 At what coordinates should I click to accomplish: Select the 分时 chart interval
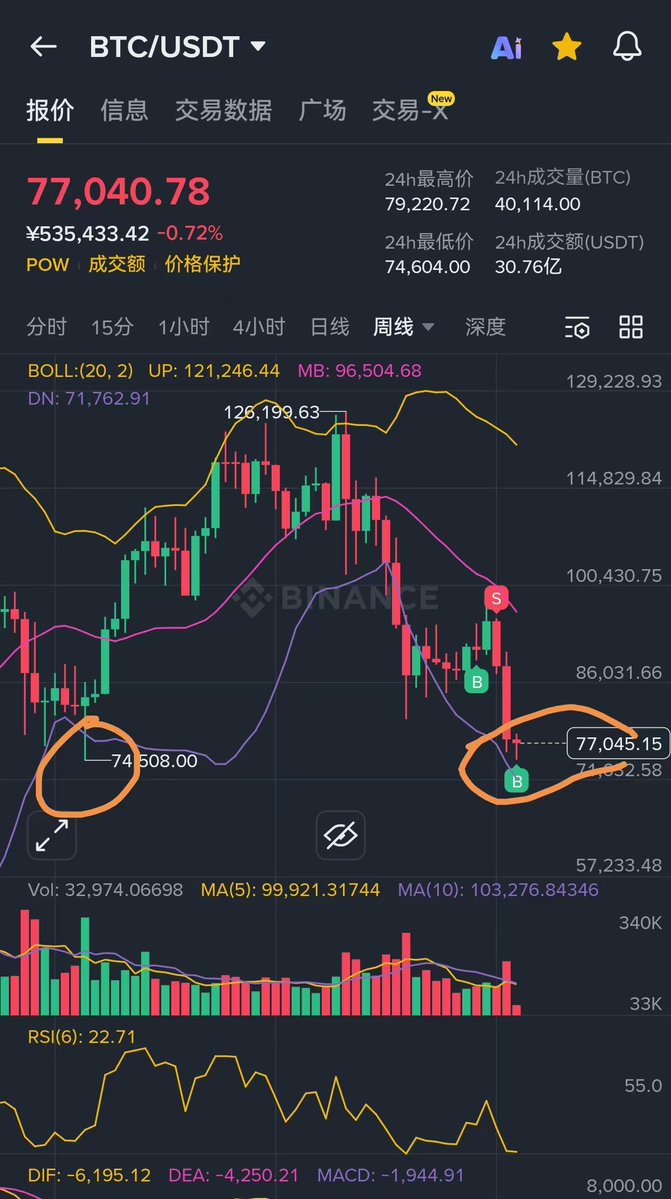47,326
